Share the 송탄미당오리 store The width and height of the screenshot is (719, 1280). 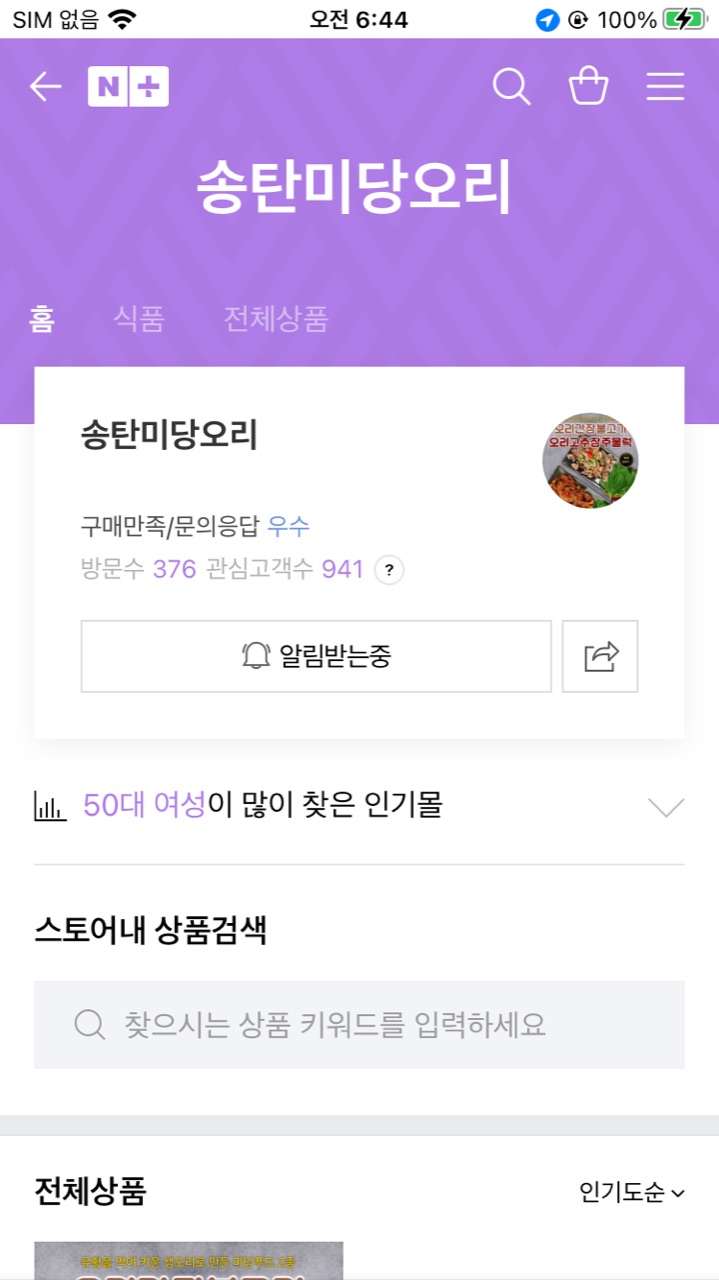click(600, 656)
